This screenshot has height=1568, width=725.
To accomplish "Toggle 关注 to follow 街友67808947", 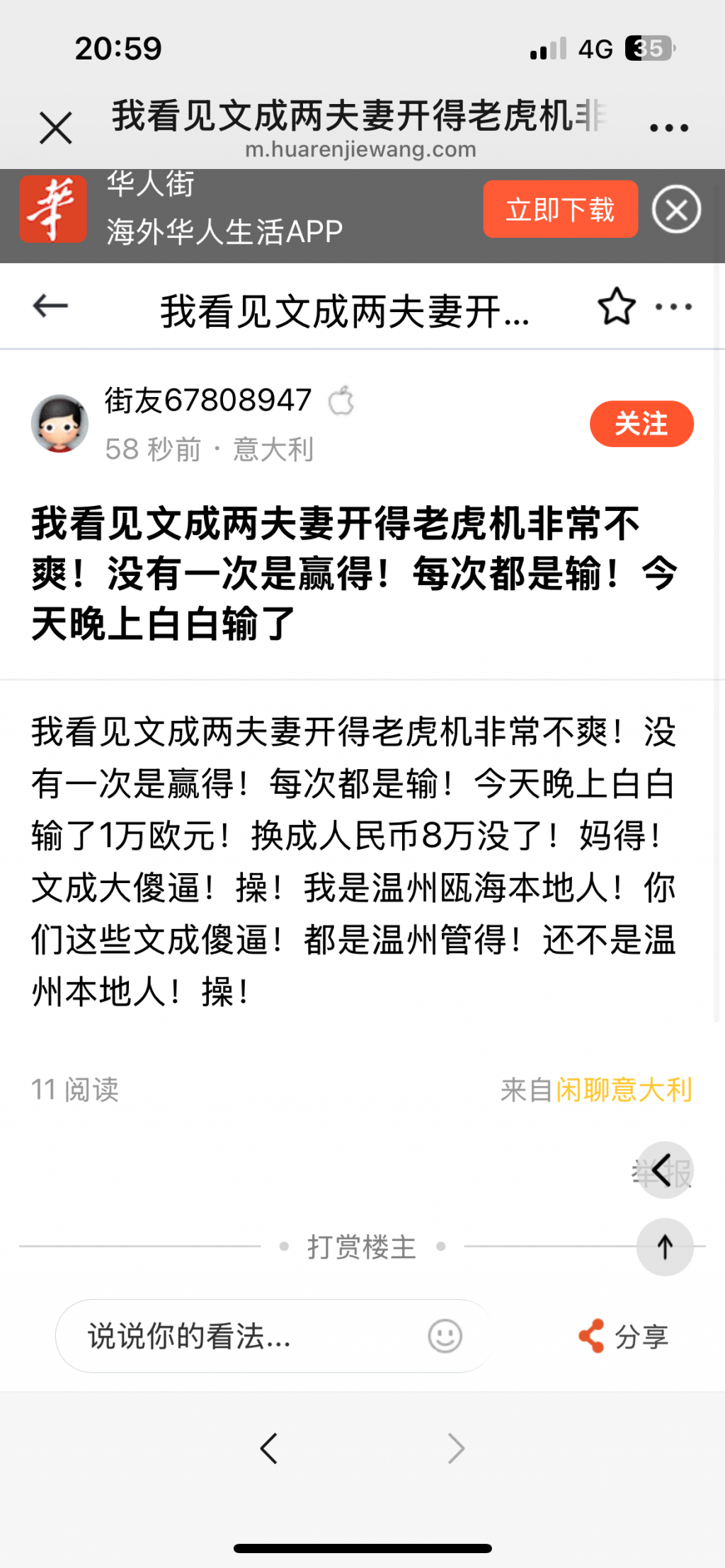I will pyautogui.click(x=641, y=424).
